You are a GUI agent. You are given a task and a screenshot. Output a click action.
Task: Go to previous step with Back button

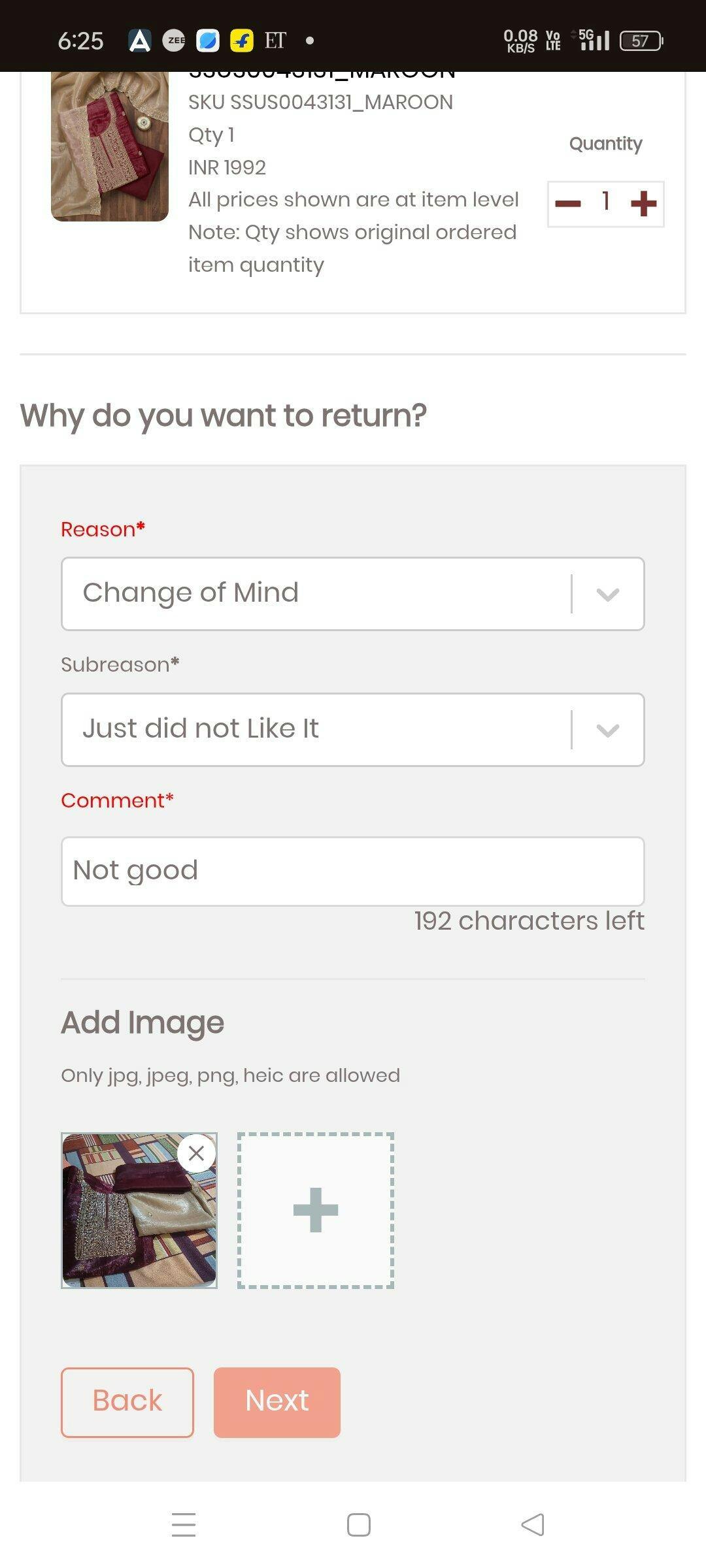[127, 1403]
